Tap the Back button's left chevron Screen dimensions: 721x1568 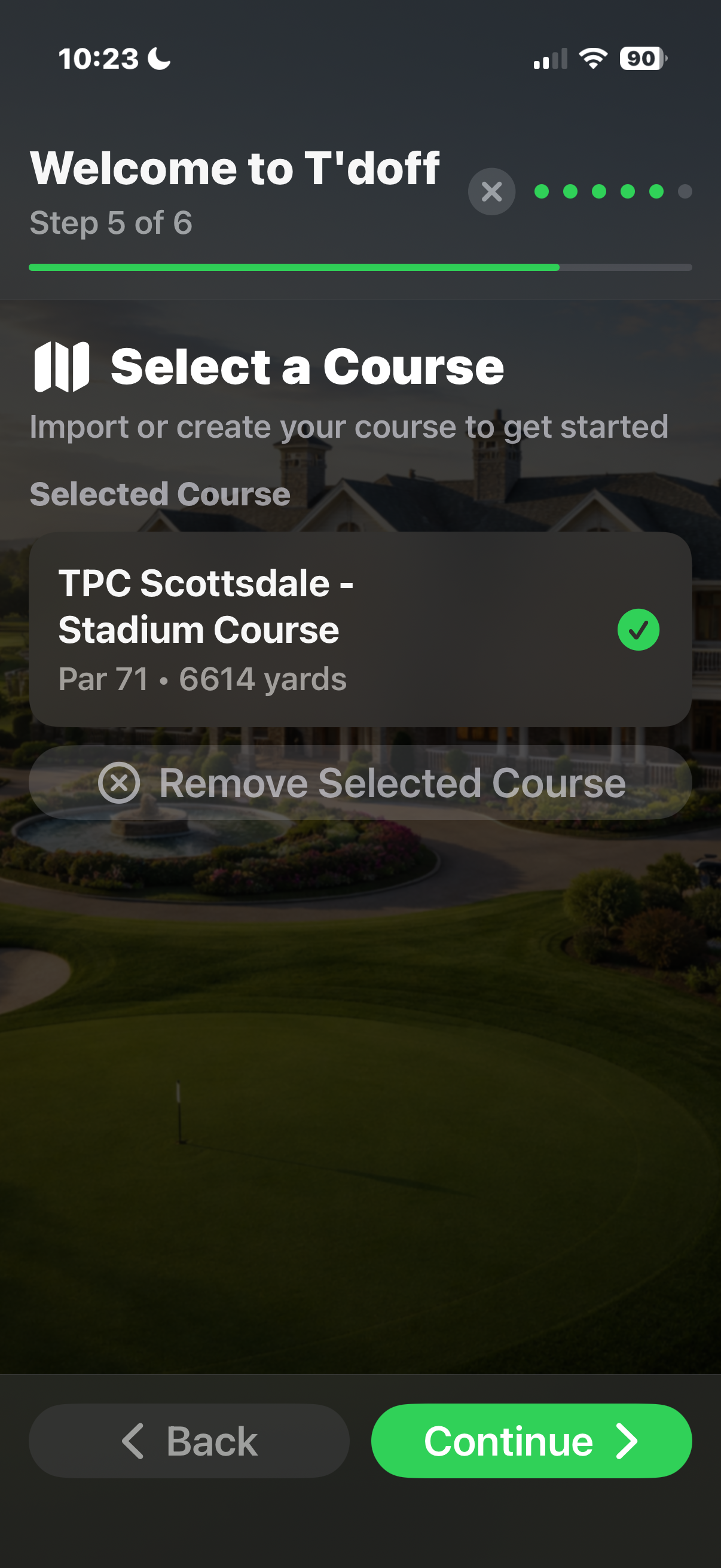[x=132, y=1440]
